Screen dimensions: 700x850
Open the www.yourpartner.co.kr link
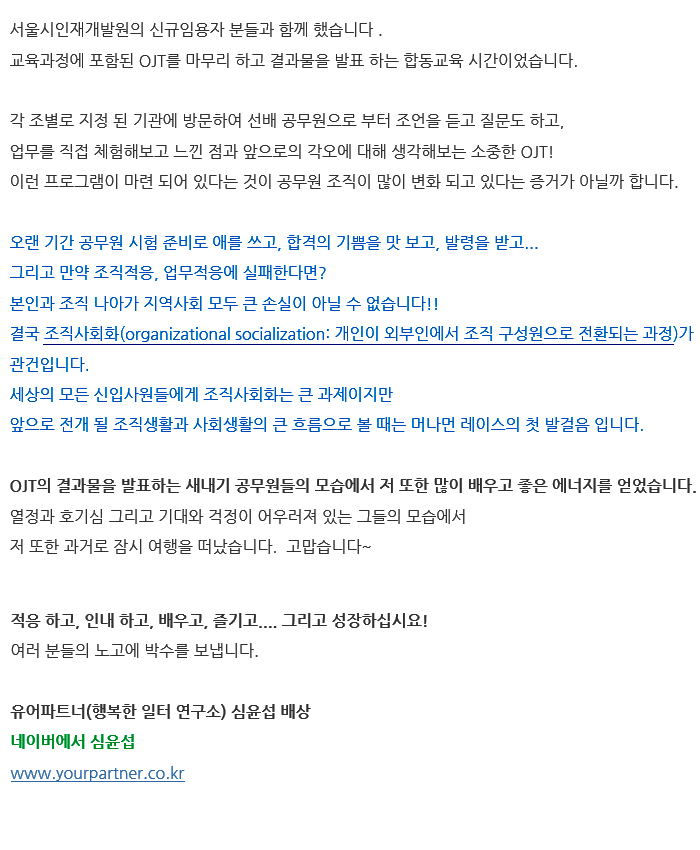click(x=97, y=774)
